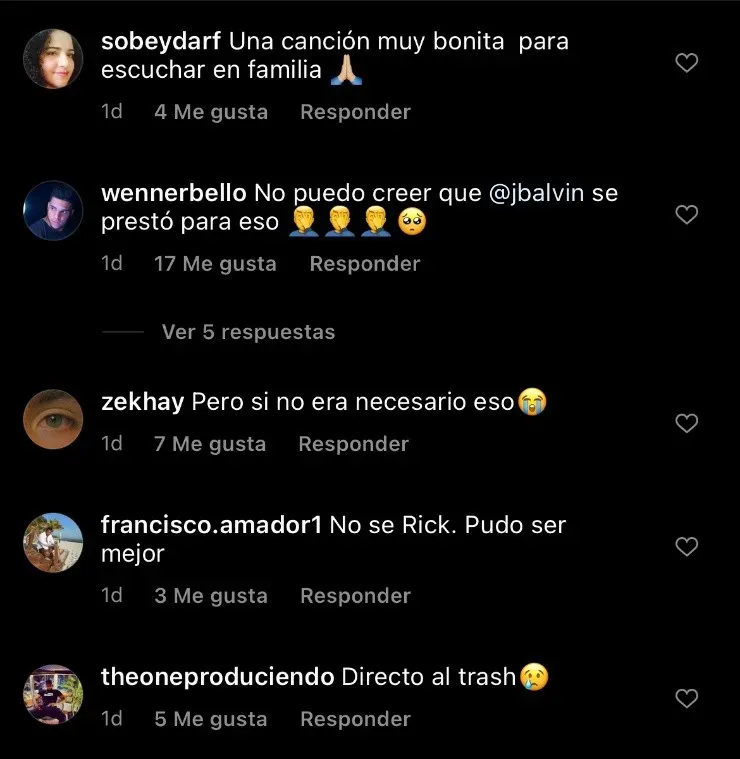Reply to zekhay's comment
The height and width of the screenshot is (759, 740).
coord(353,444)
